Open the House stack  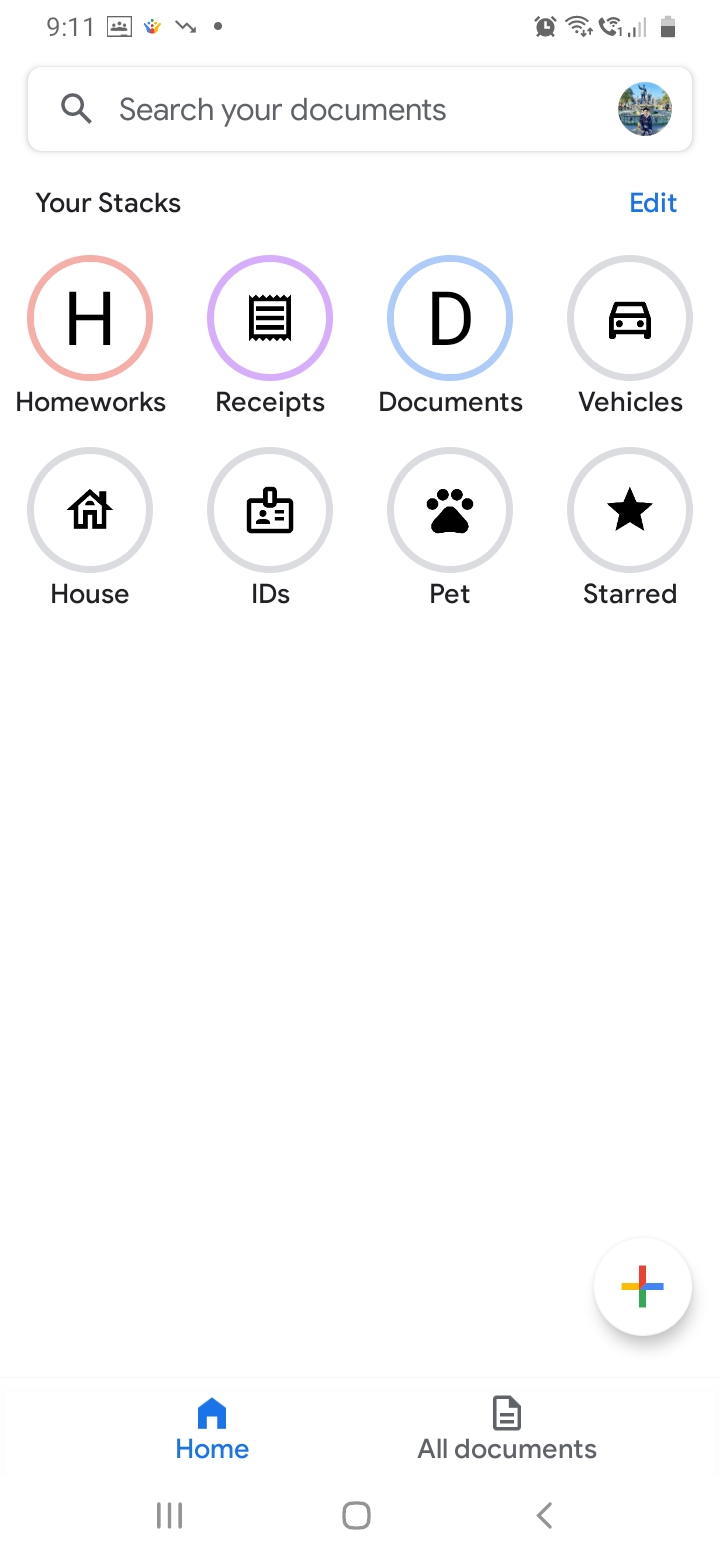pos(90,510)
